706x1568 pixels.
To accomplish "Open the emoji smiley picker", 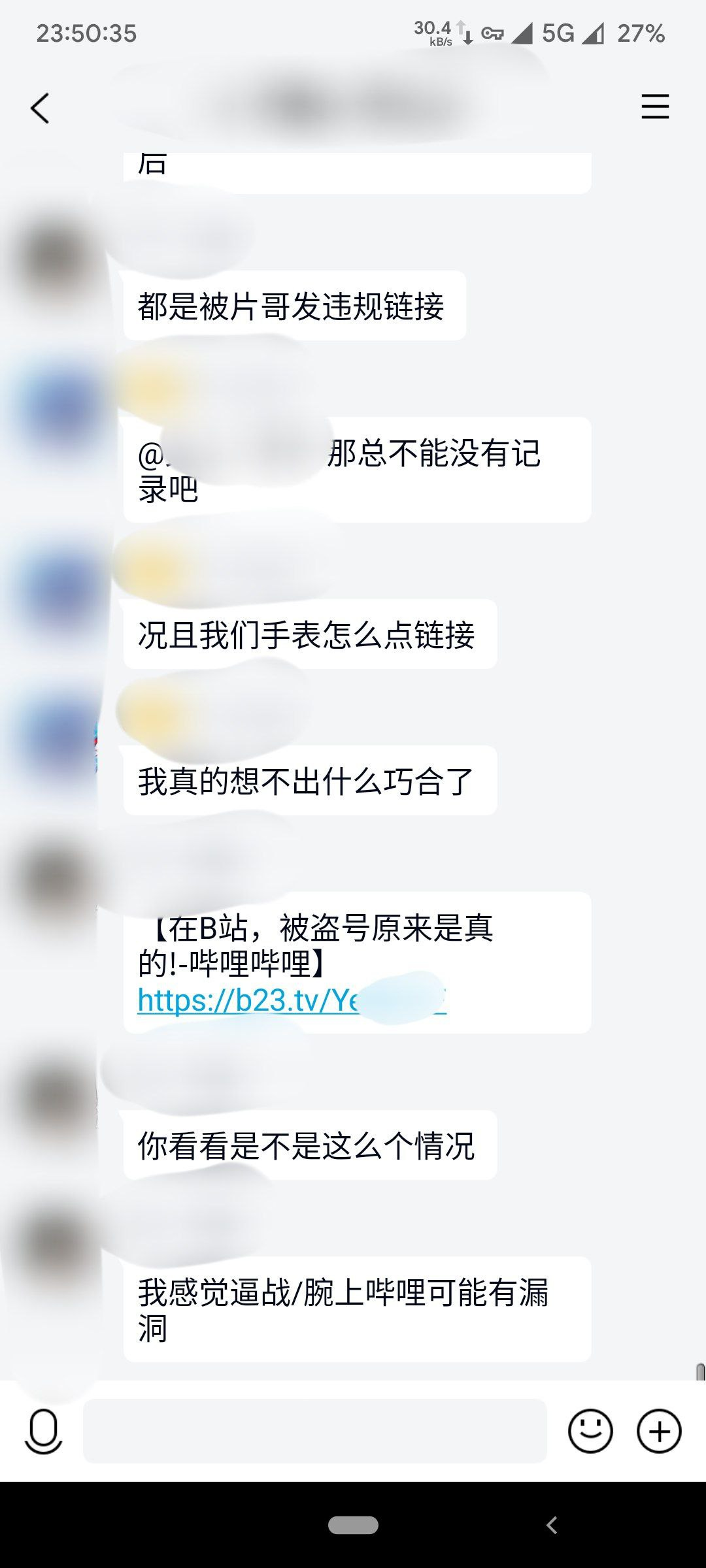I will (x=590, y=1431).
